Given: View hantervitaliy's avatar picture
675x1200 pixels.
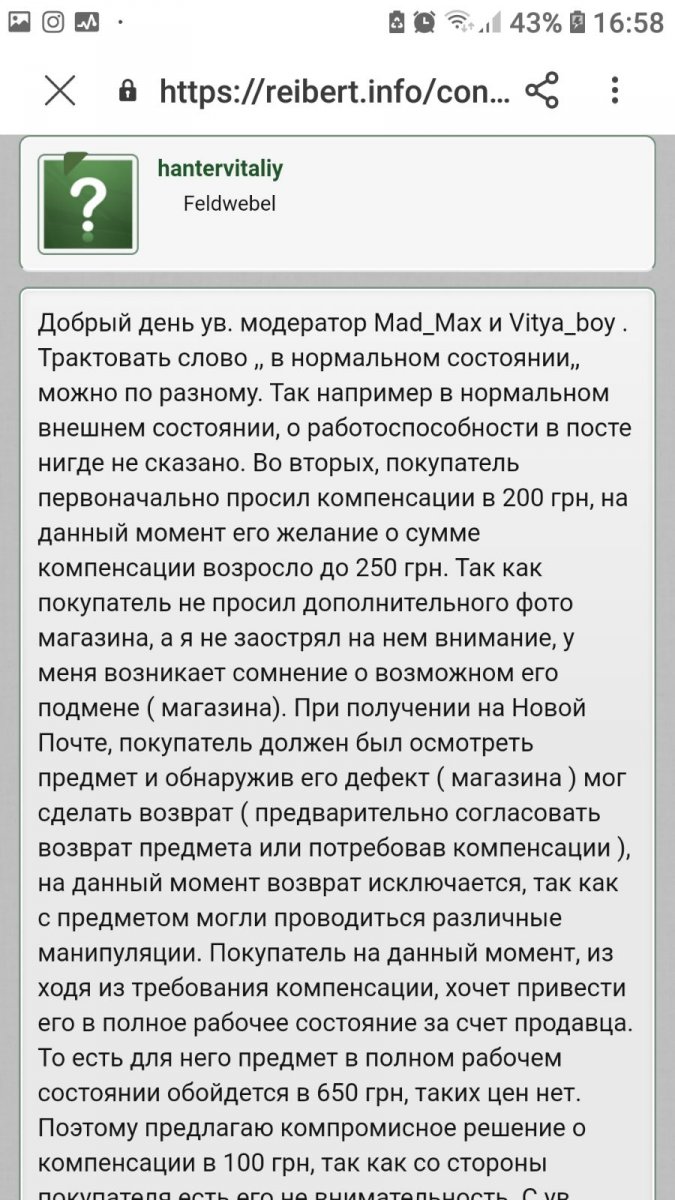Looking at the screenshot, I should tap(88, 203).
